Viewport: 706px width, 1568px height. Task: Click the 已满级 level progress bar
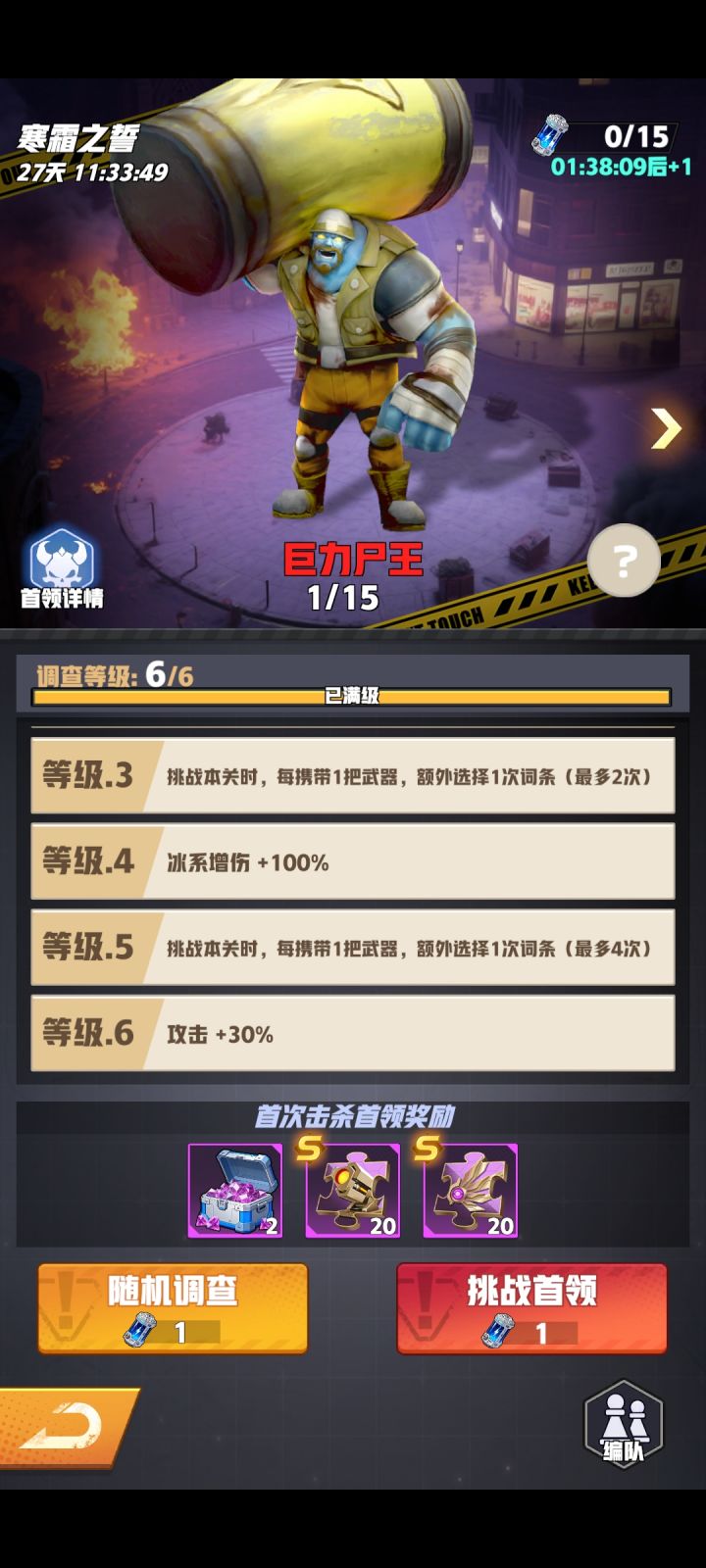click(x=353, y=697)
